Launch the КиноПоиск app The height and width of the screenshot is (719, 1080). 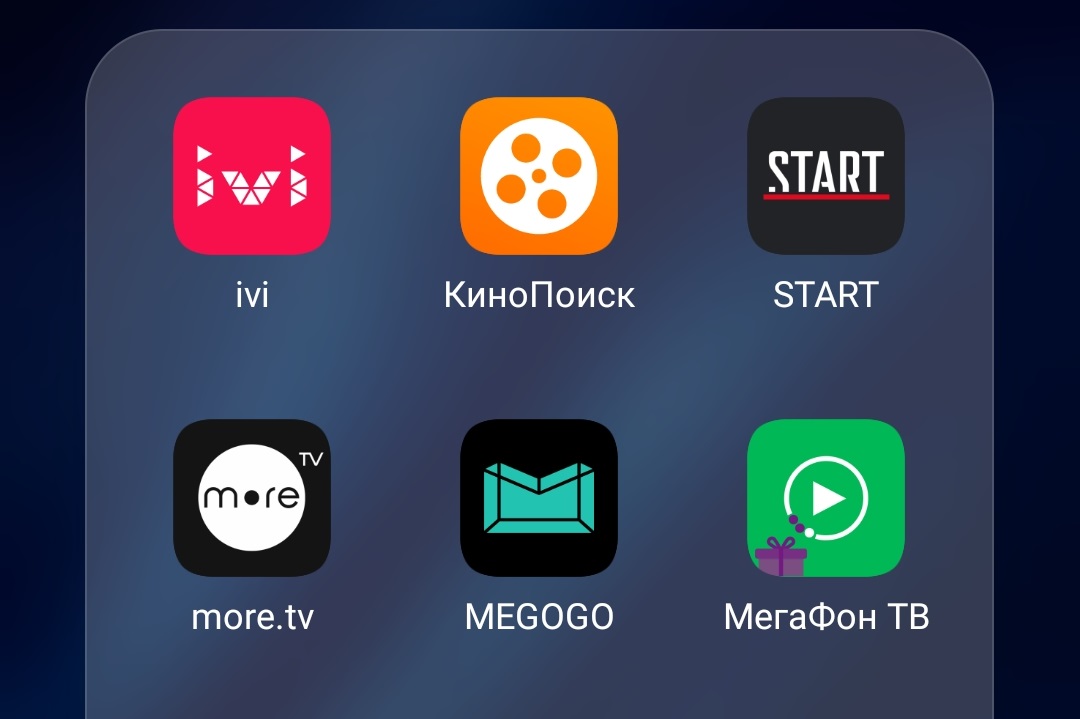click(539, 176)
